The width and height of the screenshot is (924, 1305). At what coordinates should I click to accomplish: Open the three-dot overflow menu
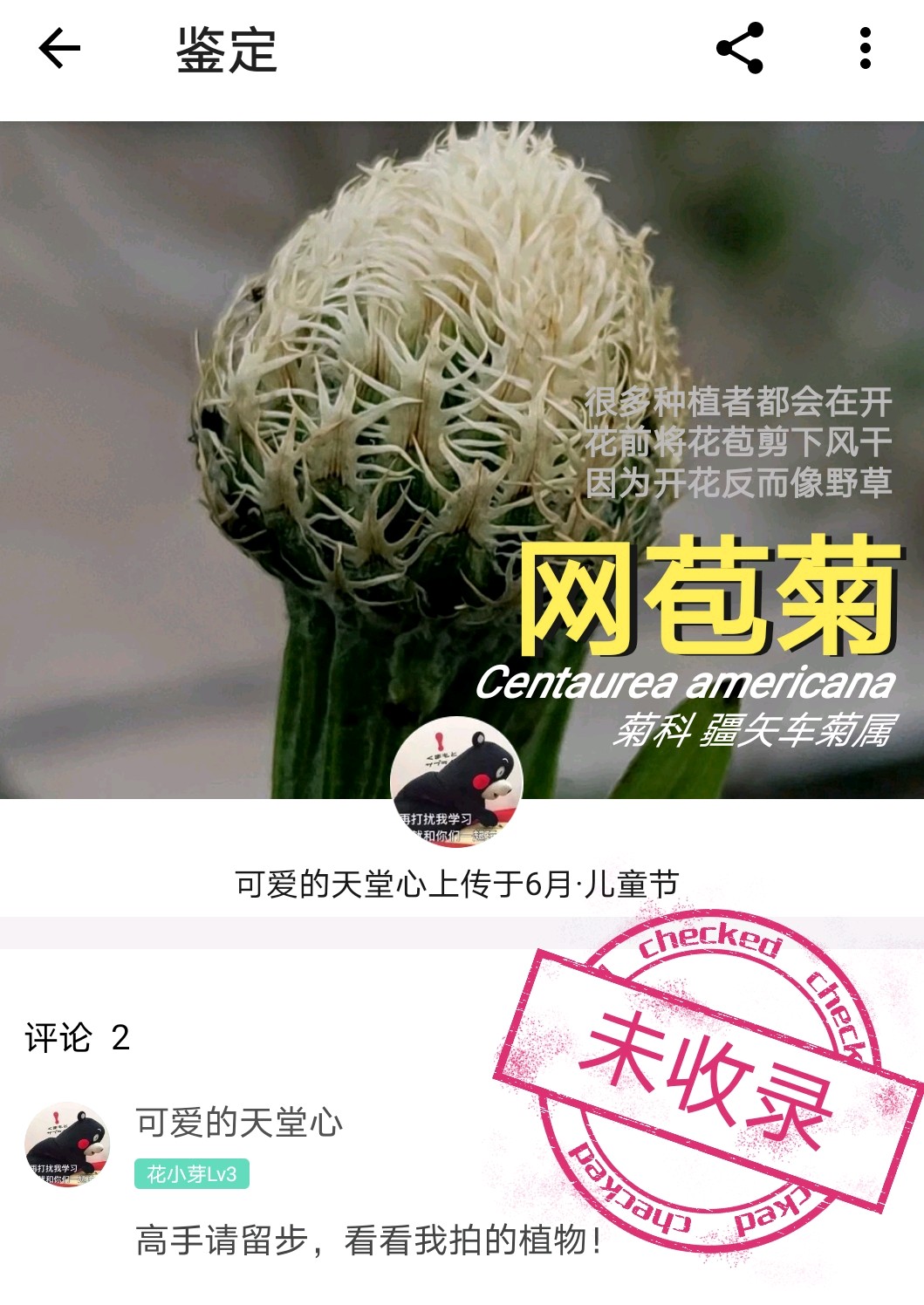point(865,48)
